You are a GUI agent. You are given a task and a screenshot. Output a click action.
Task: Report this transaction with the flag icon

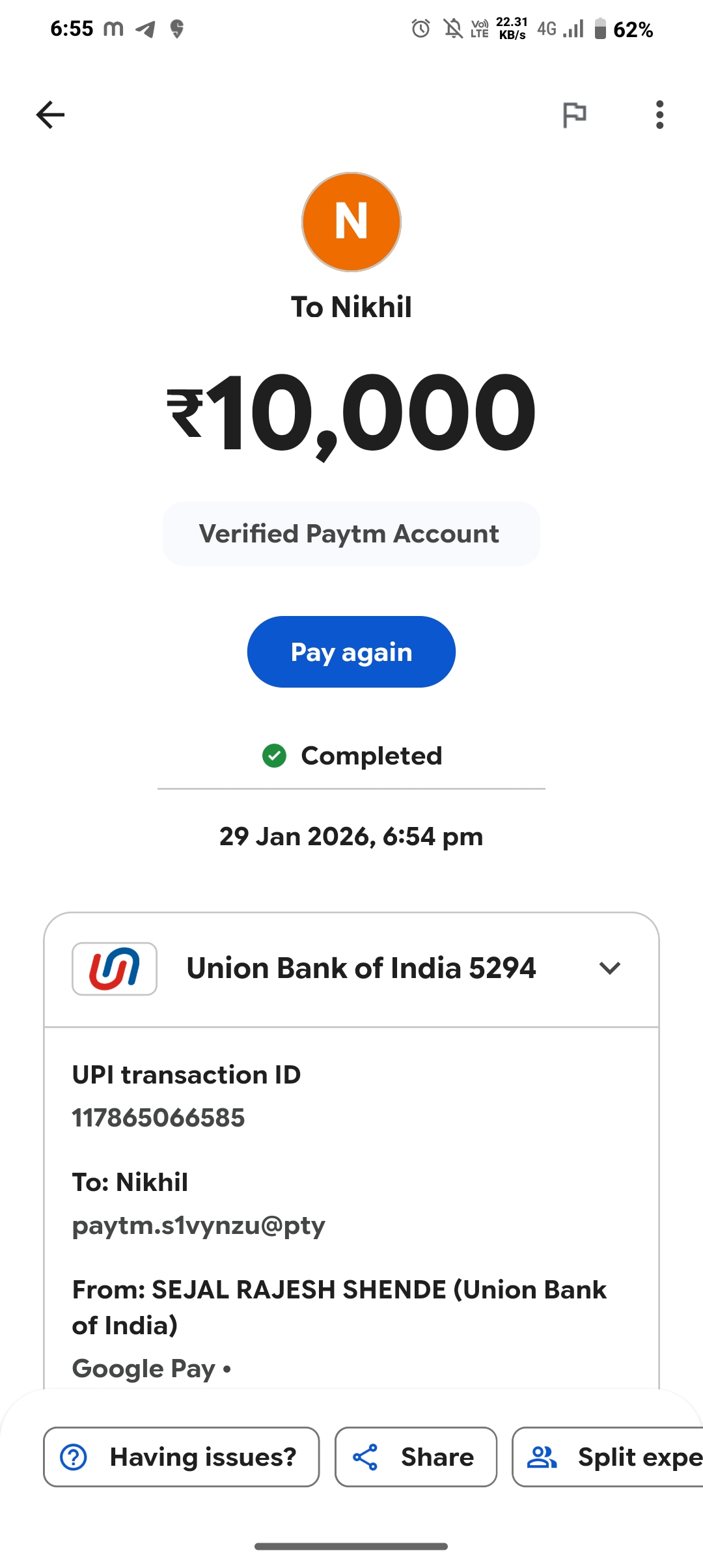574,115
